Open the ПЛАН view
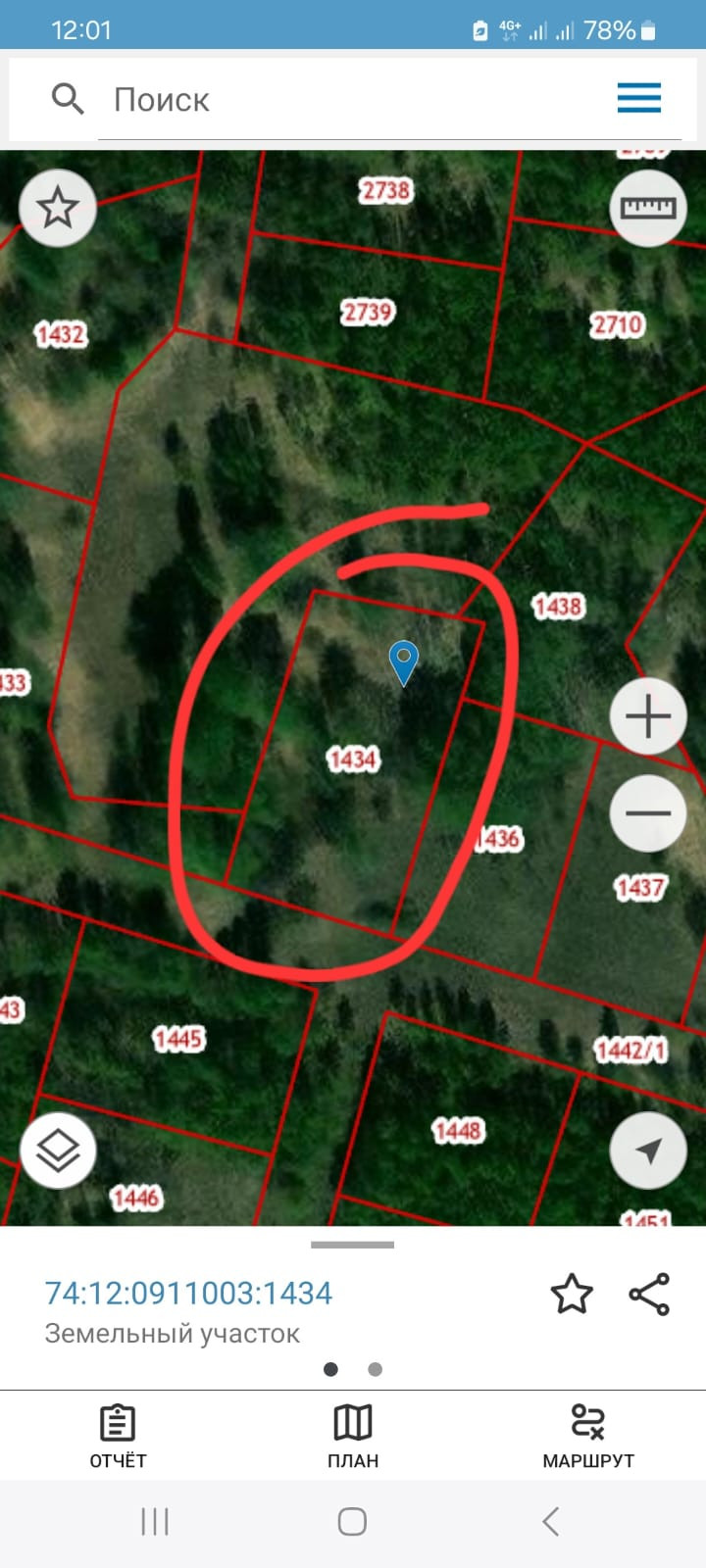The image size is (706, 1568). point(353,1436)
